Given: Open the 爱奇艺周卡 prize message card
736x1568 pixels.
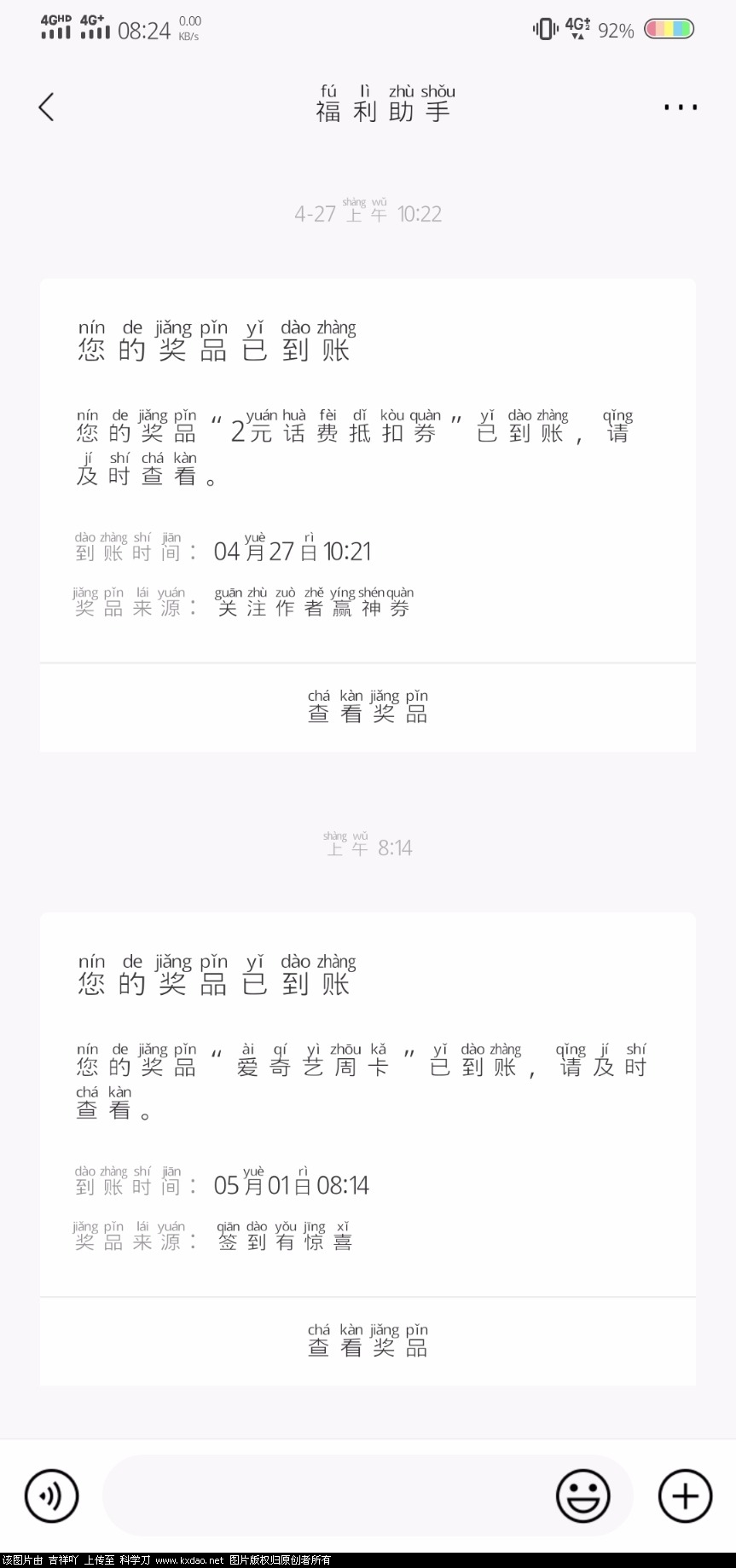Looking at the screenshot, I should [368, 1100].
